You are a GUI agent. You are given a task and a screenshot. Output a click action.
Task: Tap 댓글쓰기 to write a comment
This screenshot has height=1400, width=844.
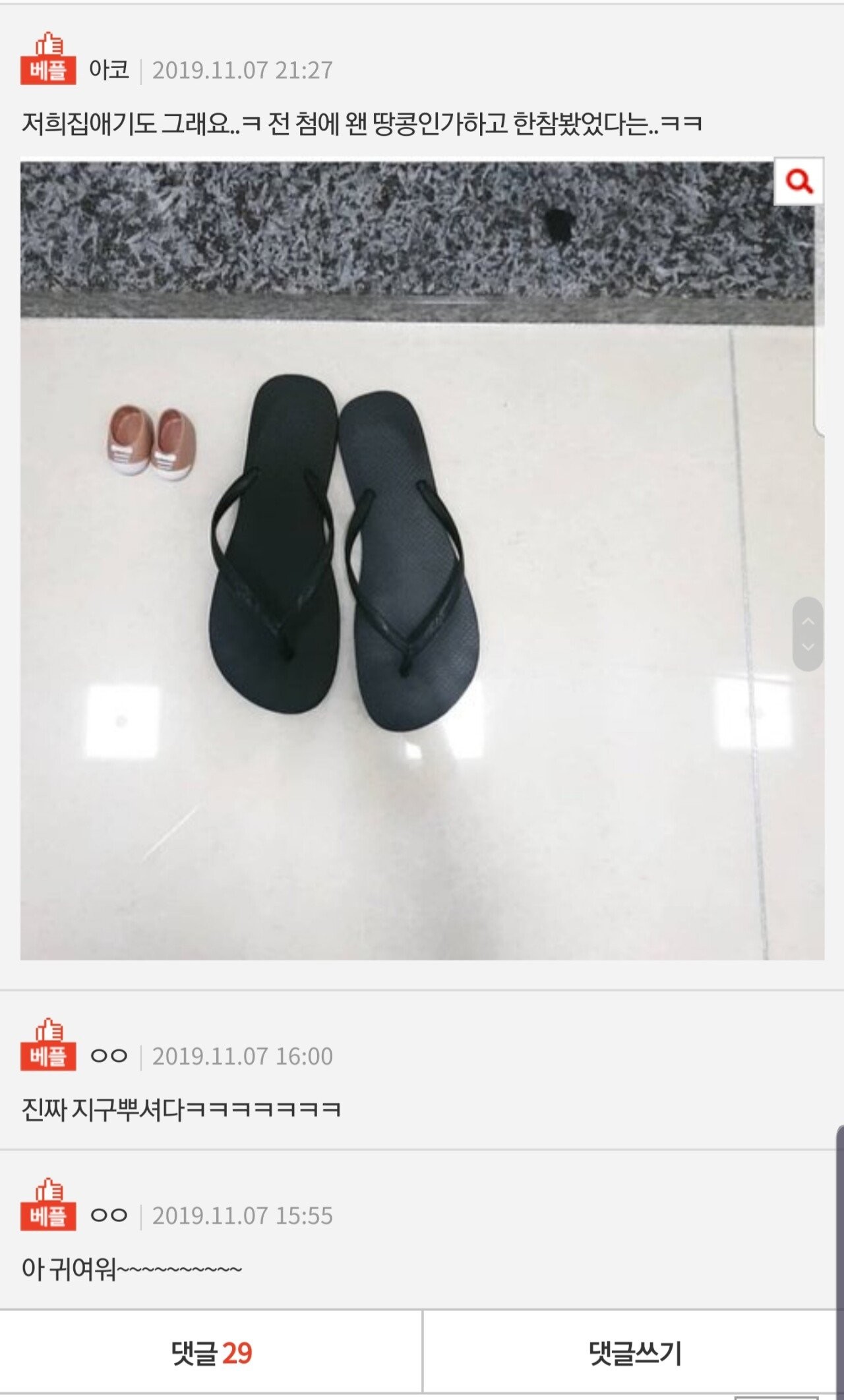click(x=634, y=1353)
